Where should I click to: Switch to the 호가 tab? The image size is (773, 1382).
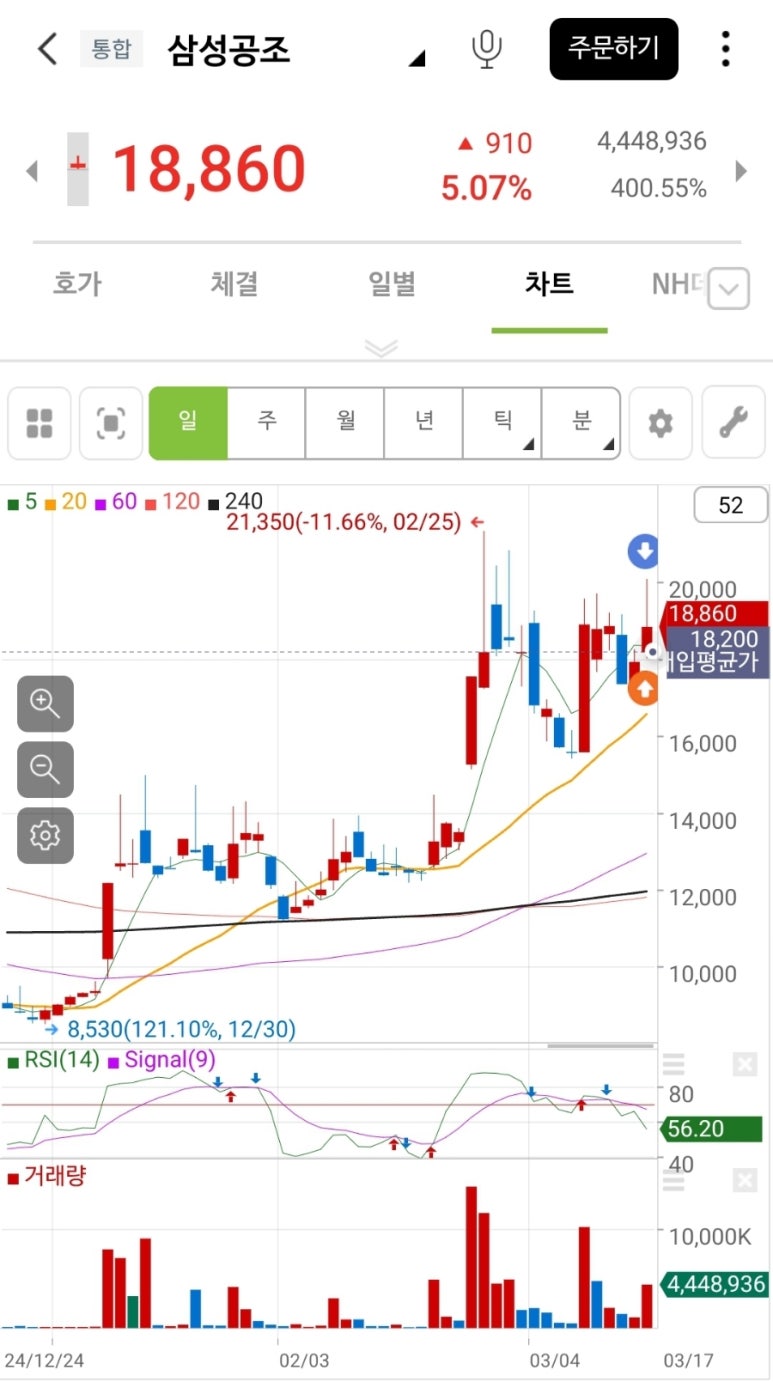pos(77,284)
